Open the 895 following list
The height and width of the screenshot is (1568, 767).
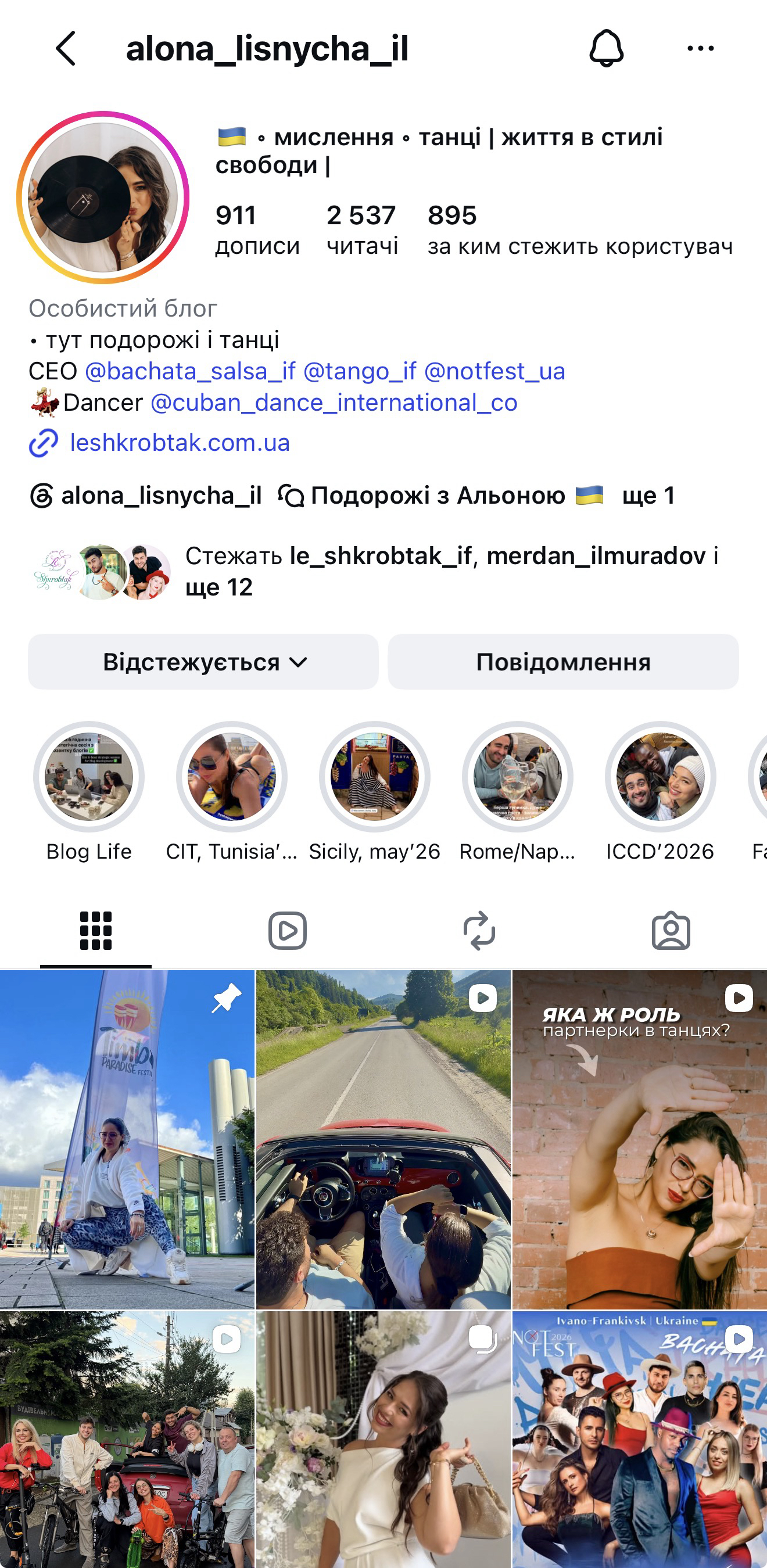[x=579, y=229]
